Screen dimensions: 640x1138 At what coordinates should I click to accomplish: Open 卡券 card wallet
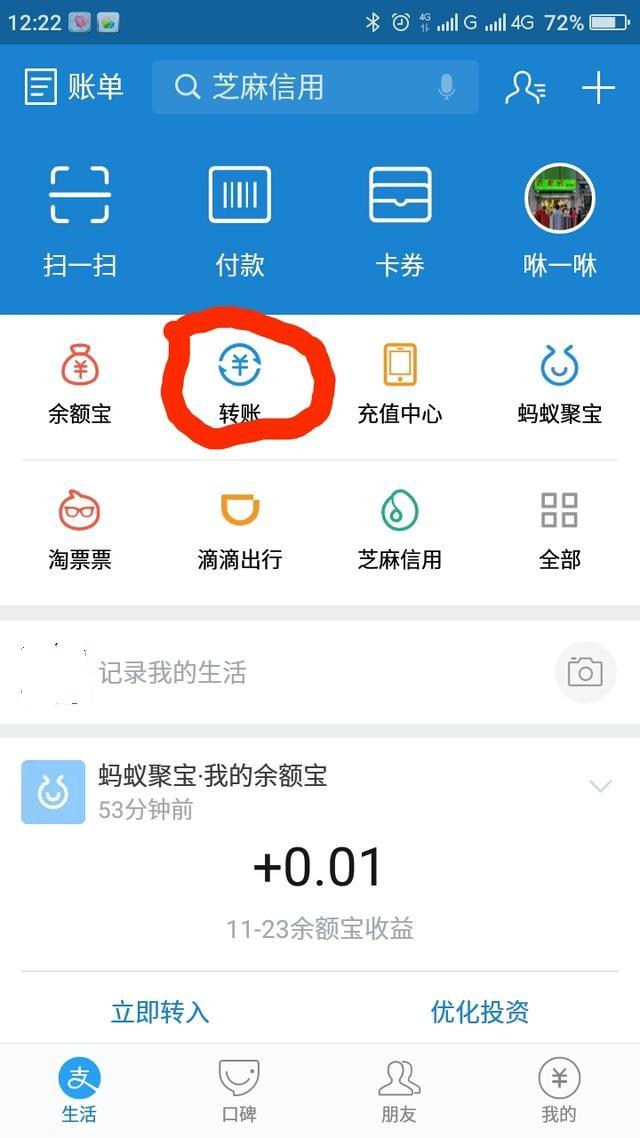click(400, 220)
